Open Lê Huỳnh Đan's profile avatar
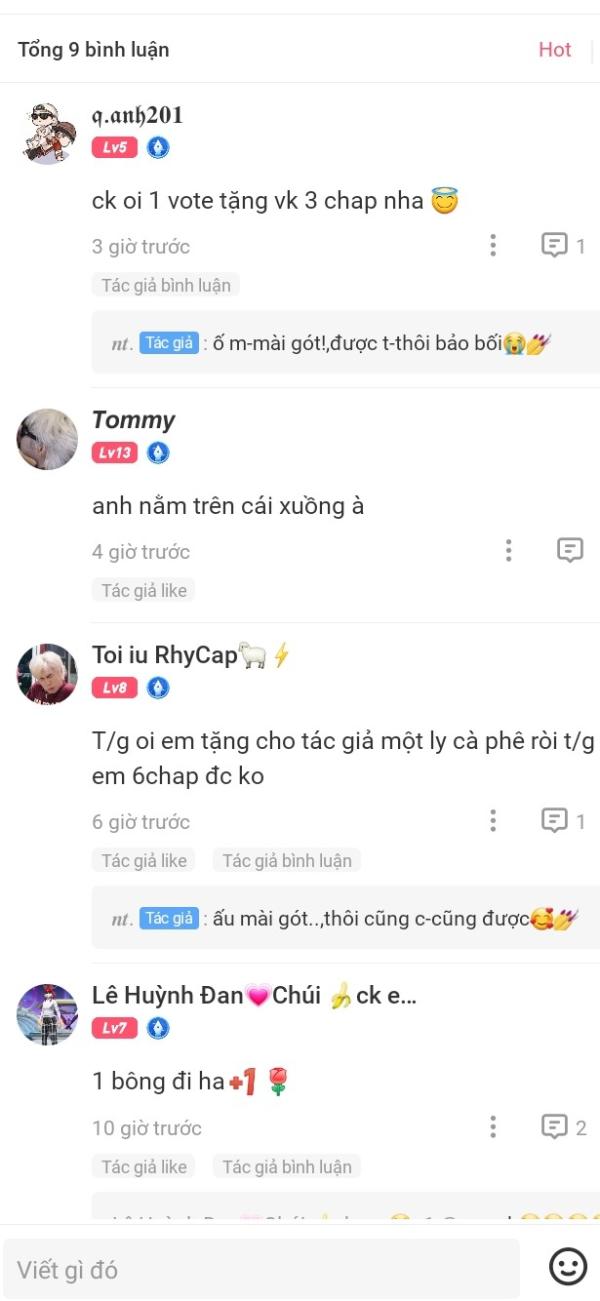The image size is (600, 1301). pos(47,1014)
